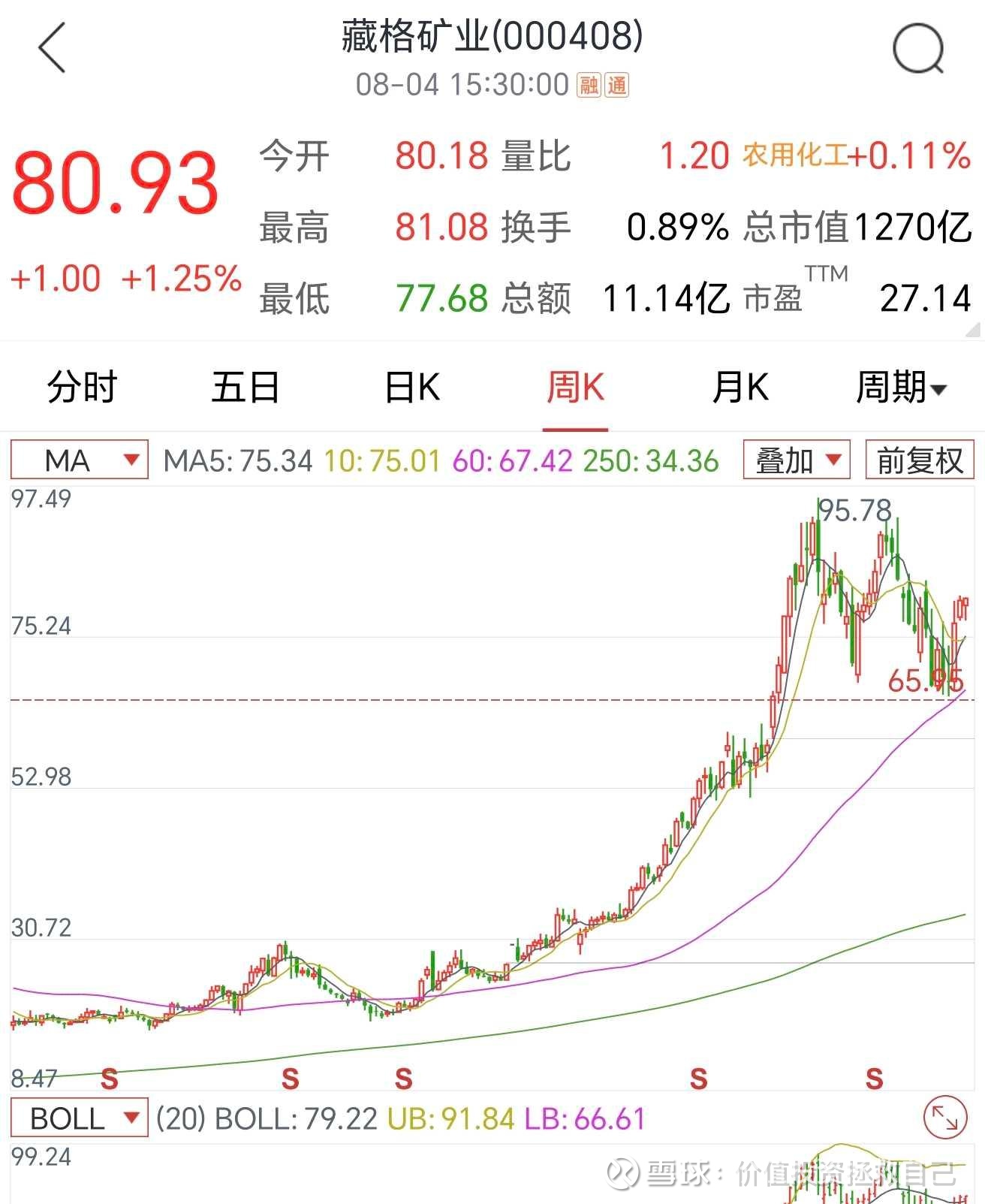The height and width of the screenshot is (1204, 985).
Task: Switch to the 月K chart tab
Action: coord(740,388)
